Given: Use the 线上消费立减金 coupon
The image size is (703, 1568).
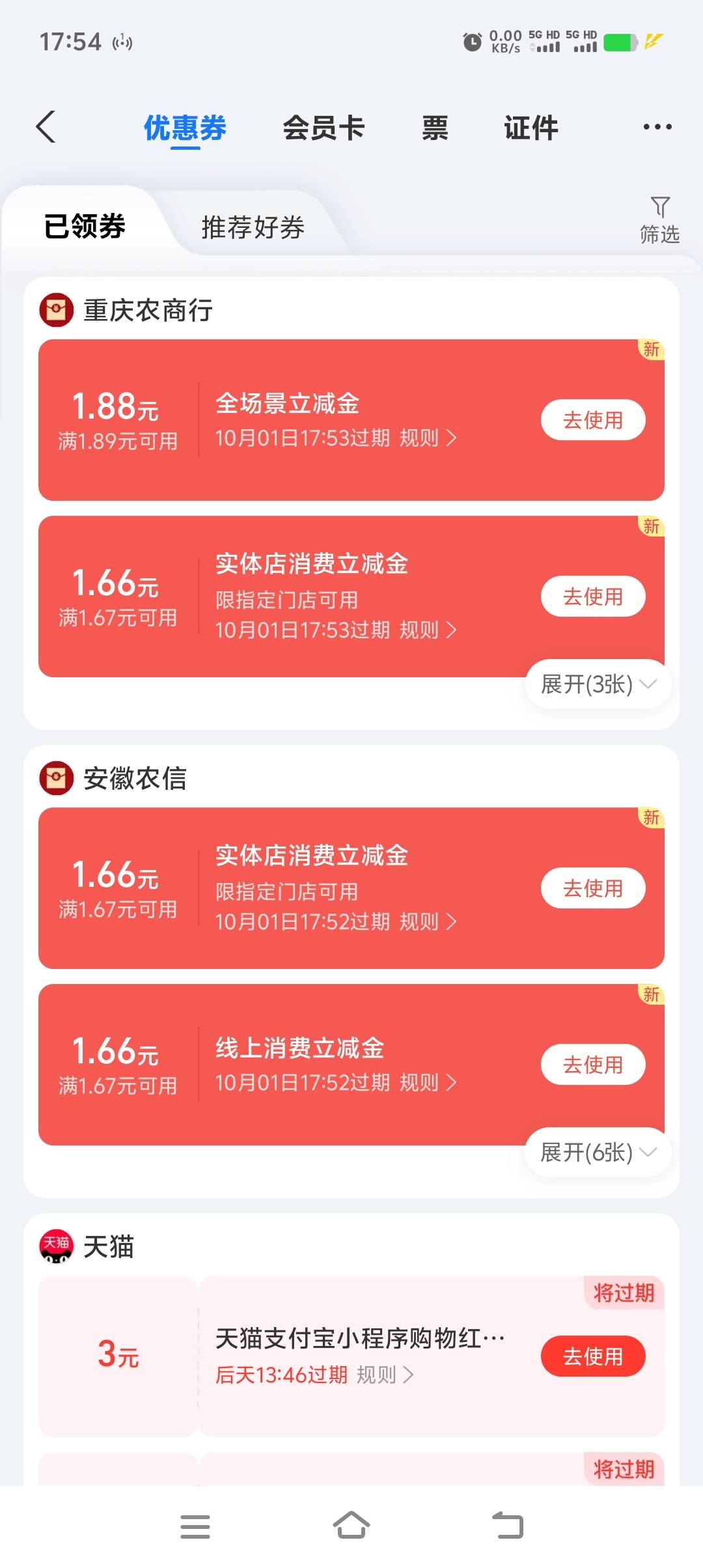Looking at the screenshot, I should [x=593, y=1065].
